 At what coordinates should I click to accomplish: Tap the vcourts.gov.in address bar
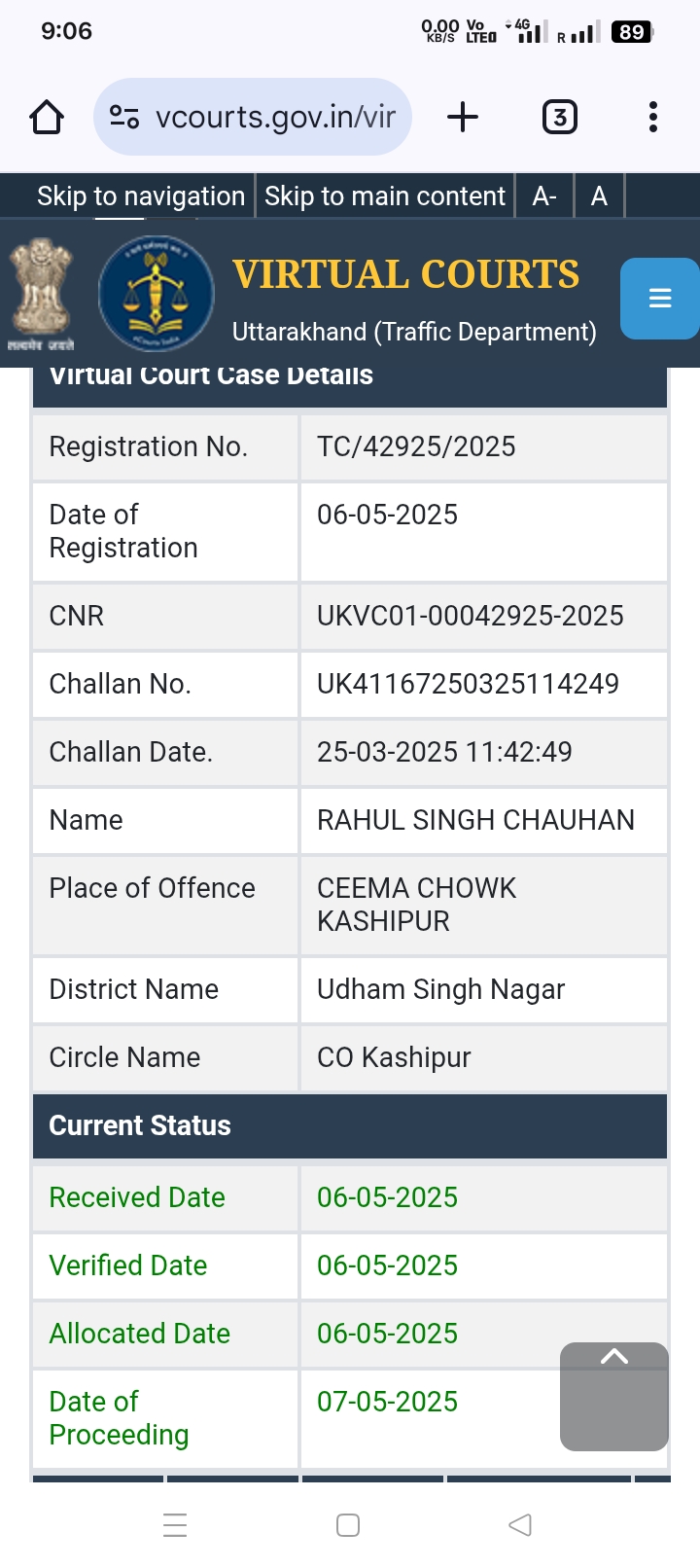coord(253,117)
